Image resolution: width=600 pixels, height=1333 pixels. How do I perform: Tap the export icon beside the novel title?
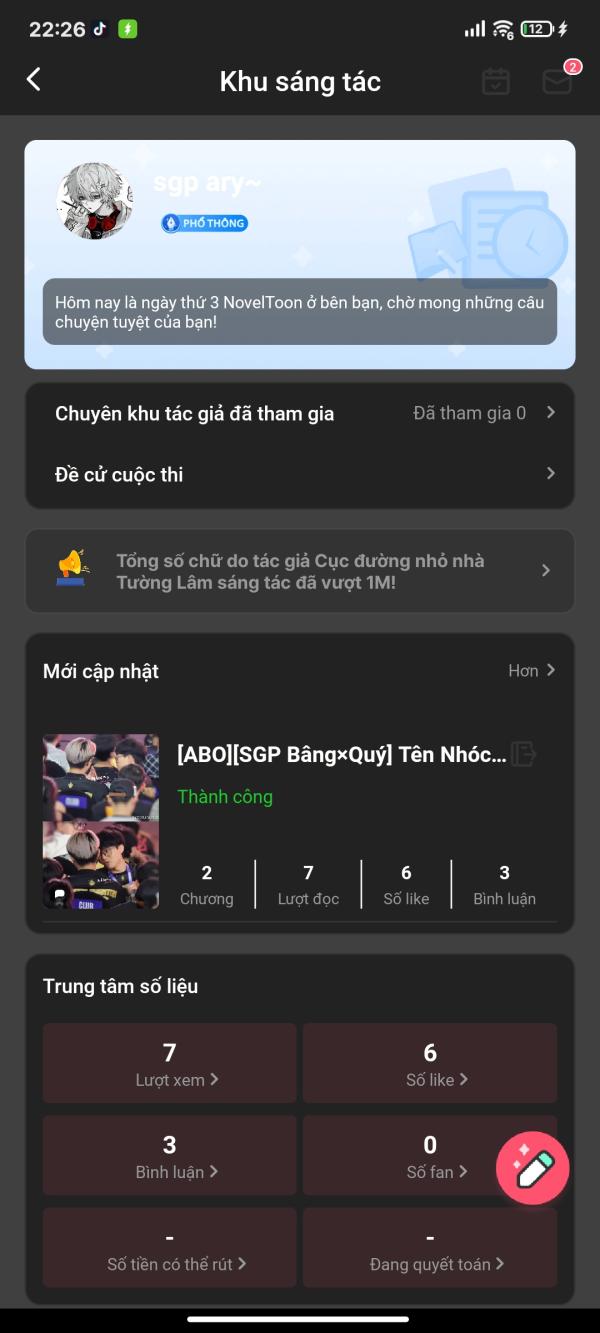[523, 754]
